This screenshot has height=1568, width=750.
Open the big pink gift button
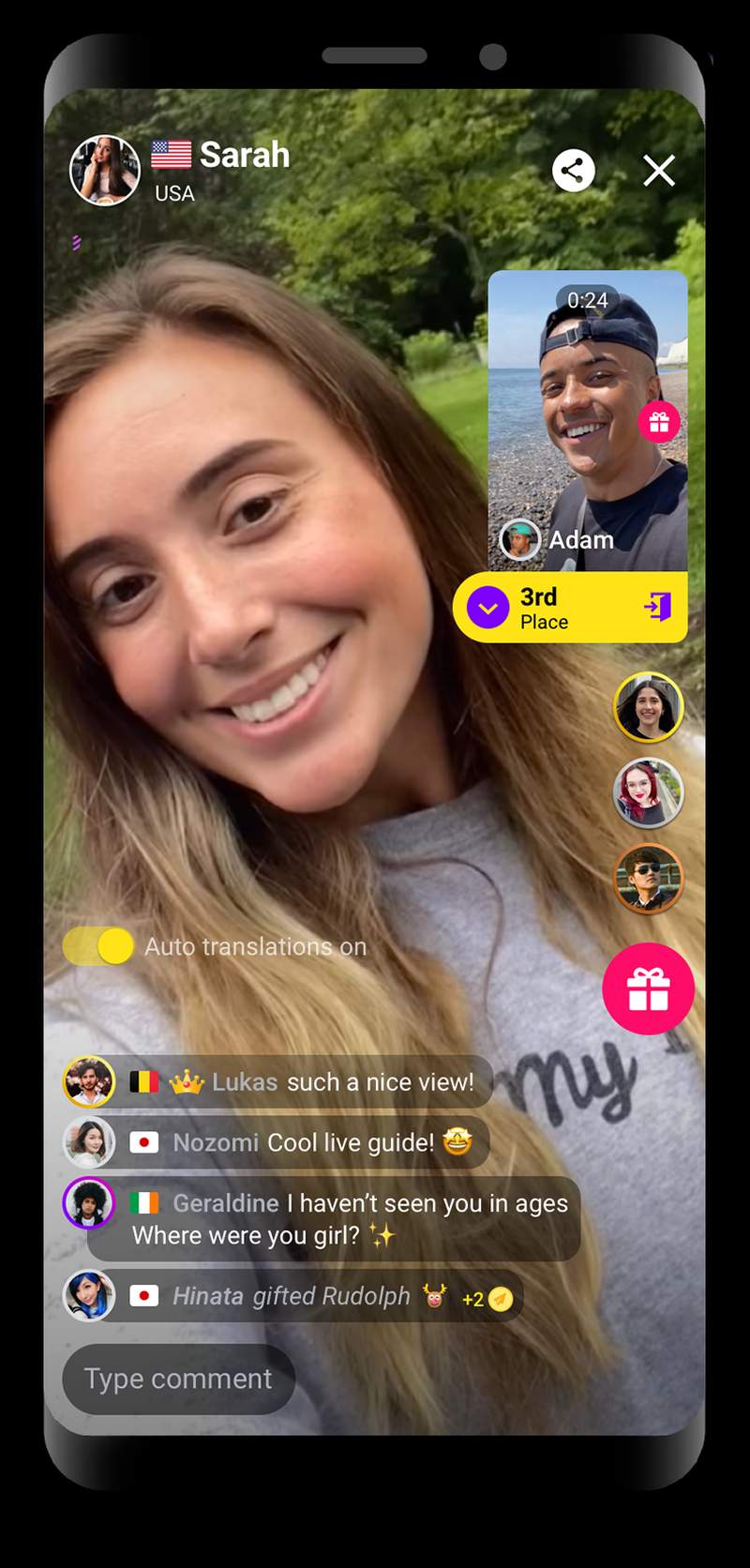click(648, 988)
